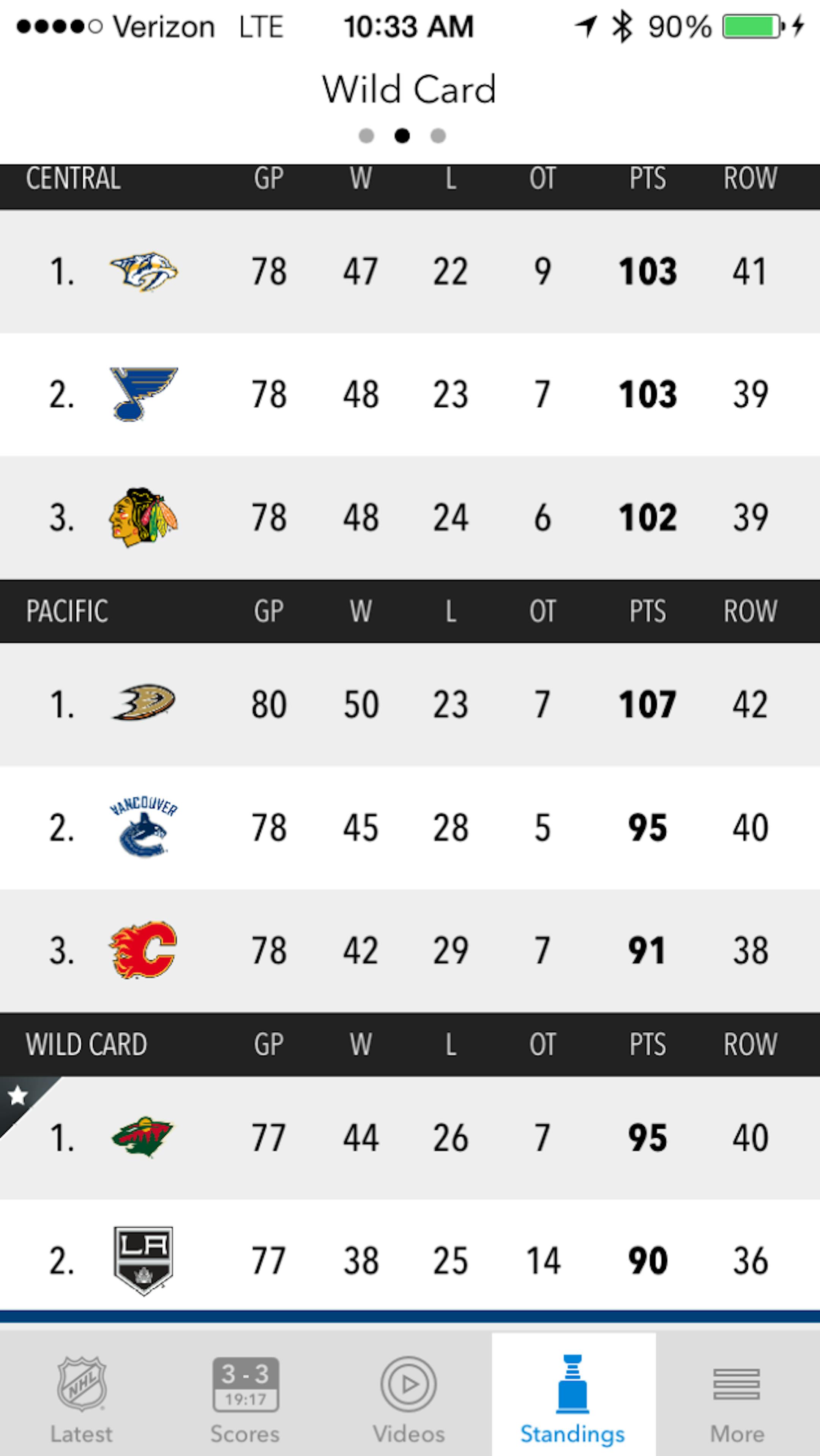This screenshot has width=820, height=1456.
Task: Open the Nashville Predators standings row
Action: [x=410, y=271]
